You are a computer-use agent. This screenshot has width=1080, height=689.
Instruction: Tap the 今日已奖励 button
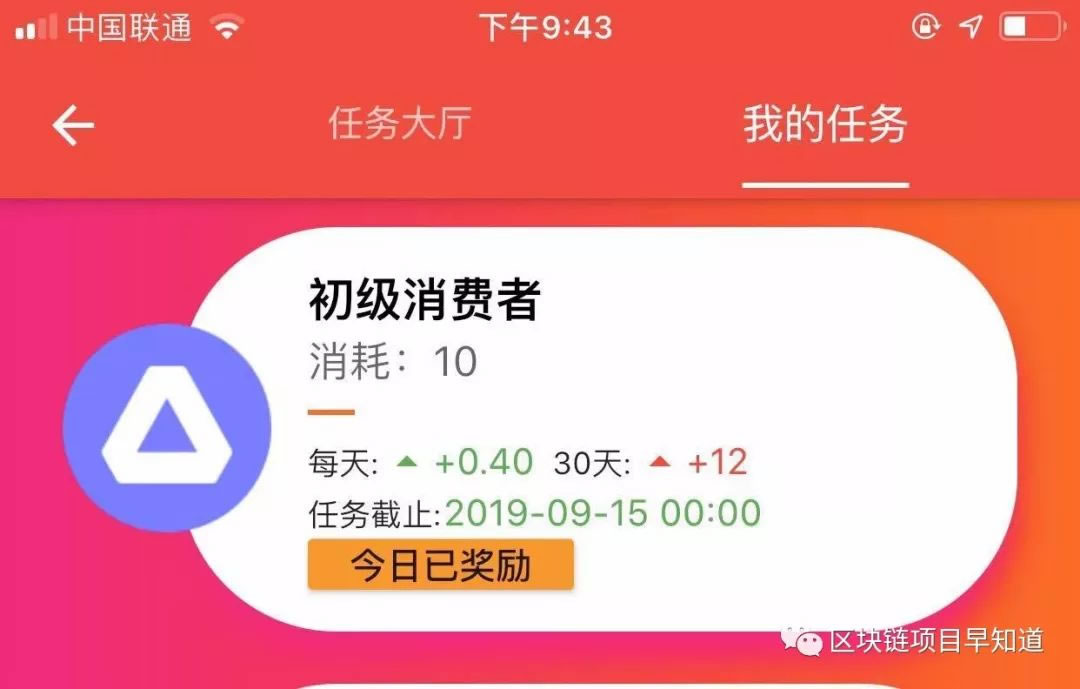pyautogui.click(x=440, y=566)
